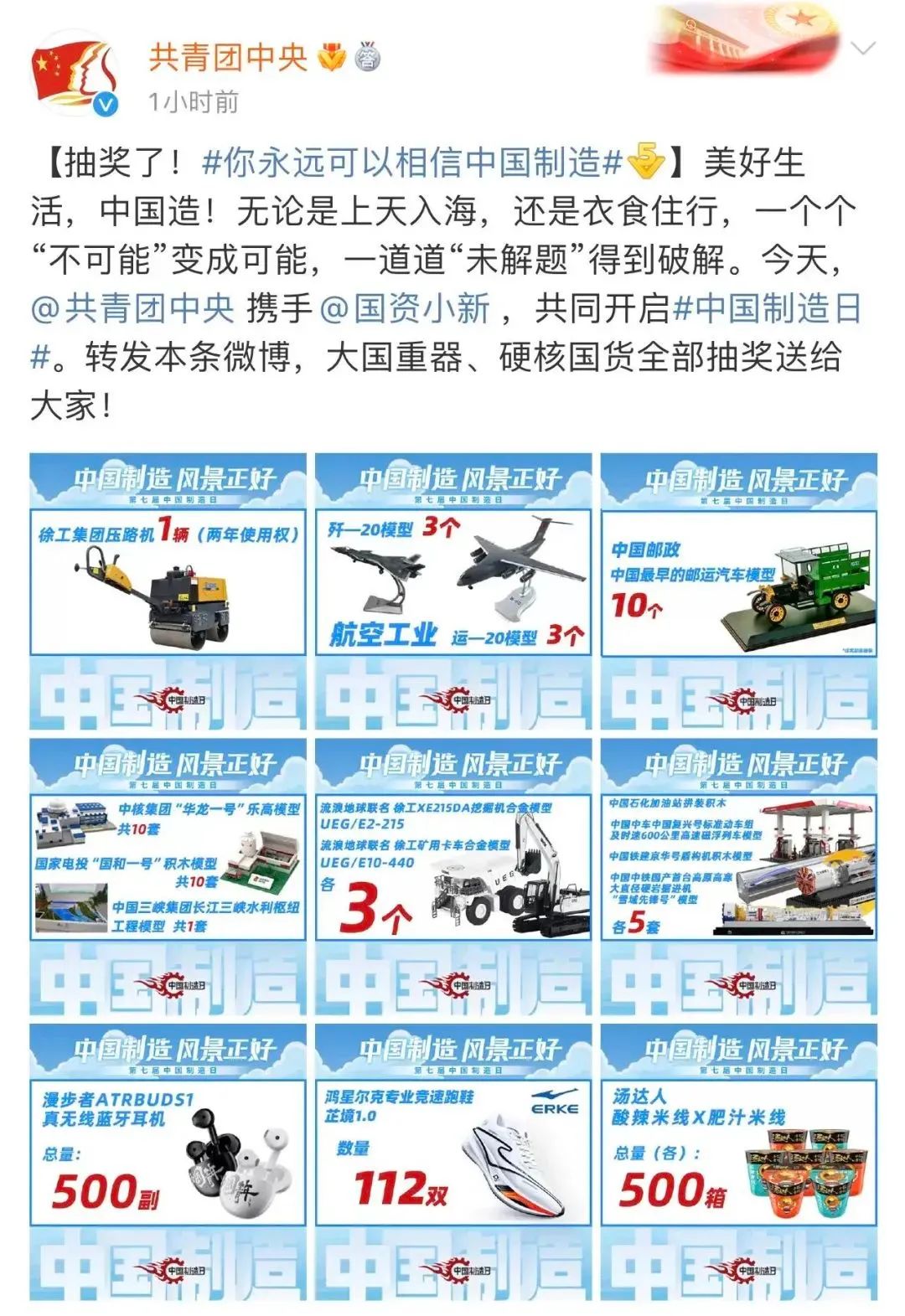The height and width of the screenshot is (1316, 905).
Task: View the 中国石化加油站 building blocks image
Action: 739,876
